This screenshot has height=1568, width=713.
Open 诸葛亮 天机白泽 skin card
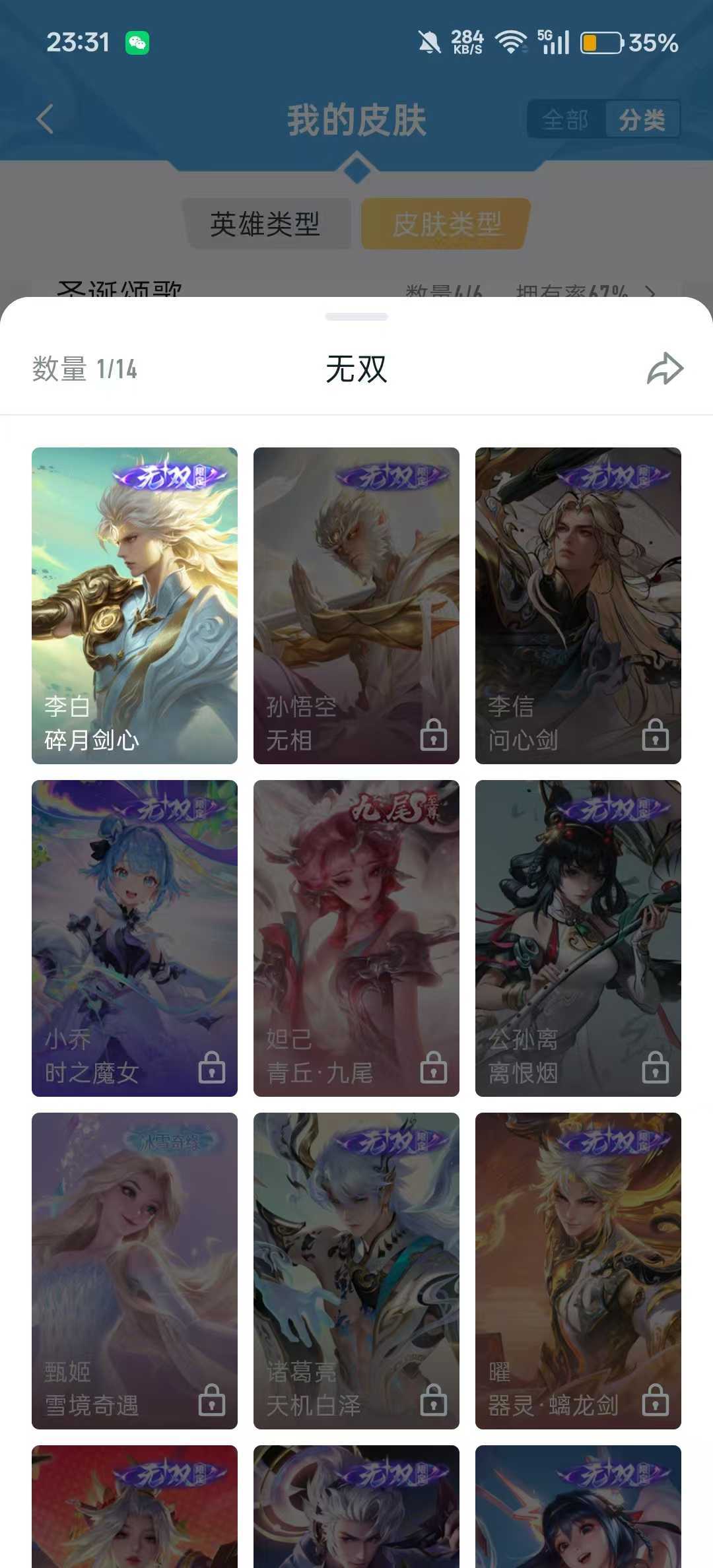point(356,1270)
